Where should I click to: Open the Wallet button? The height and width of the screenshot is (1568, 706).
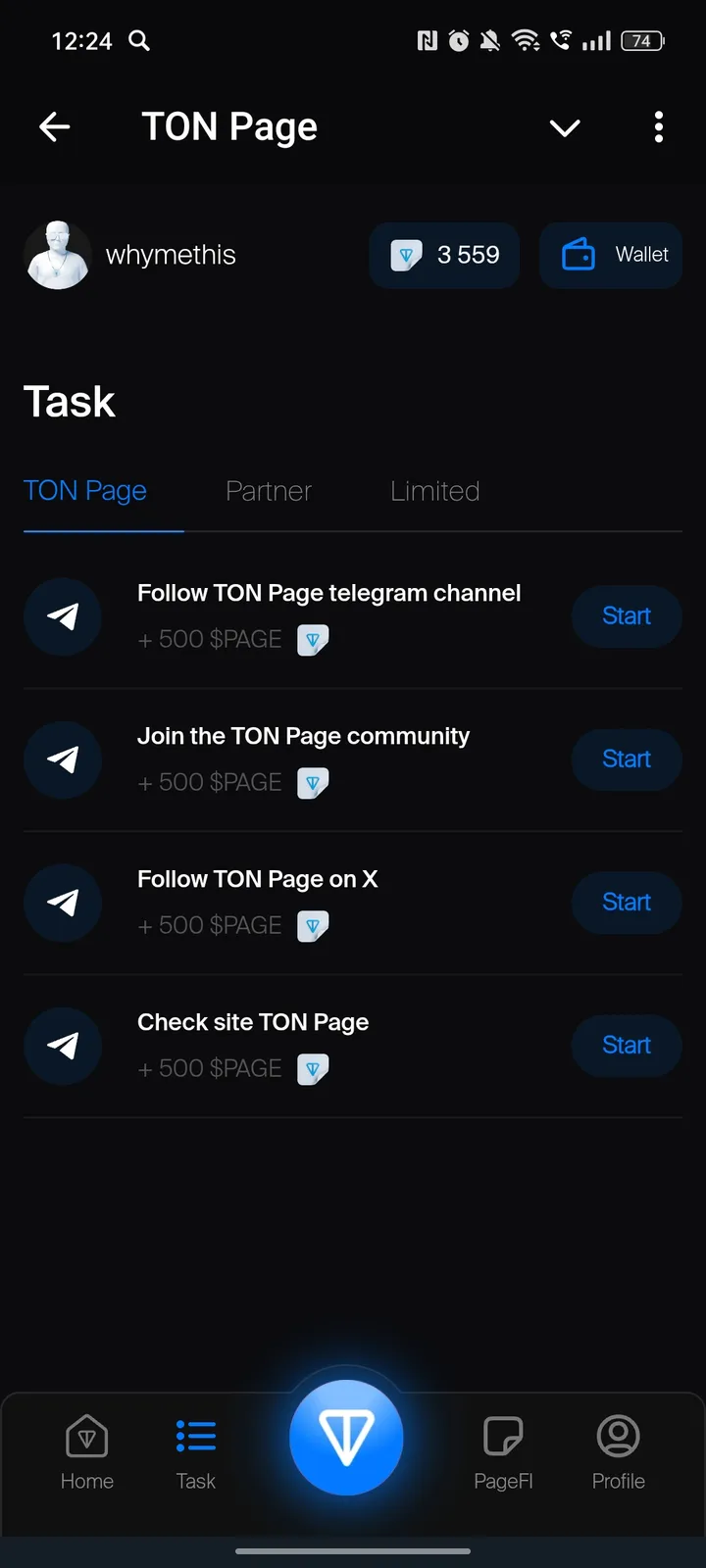tap(610, 255)
